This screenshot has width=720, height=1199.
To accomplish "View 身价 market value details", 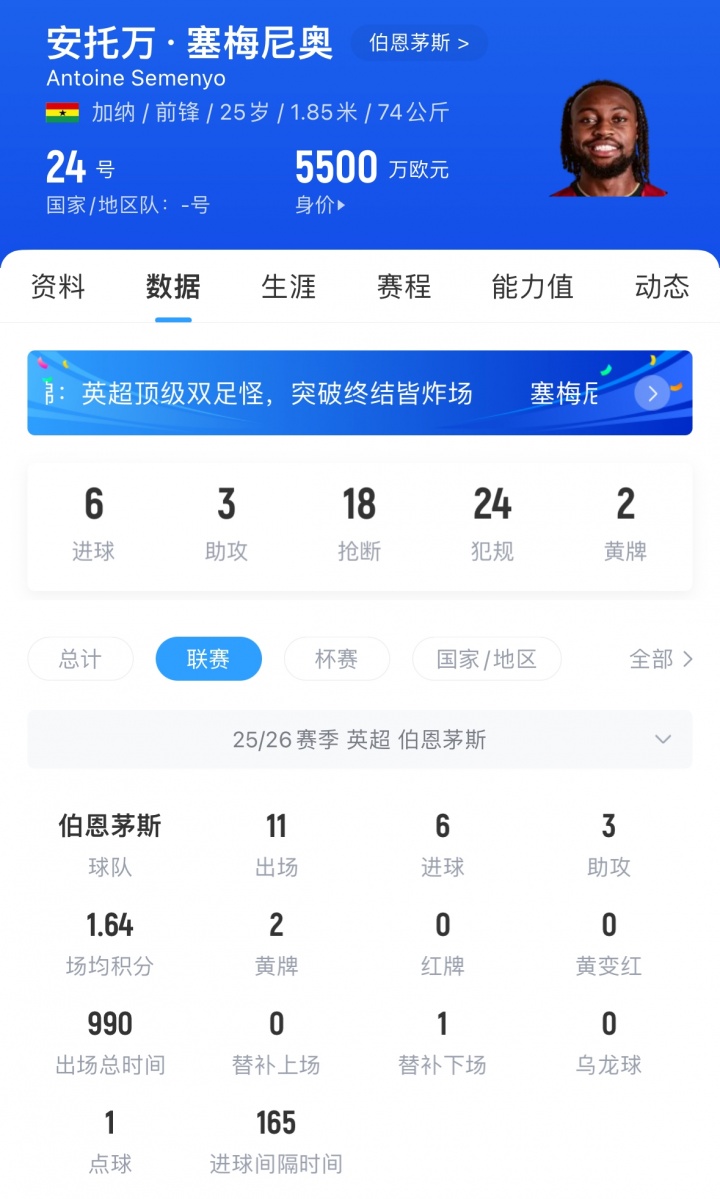I will [x=320, y=205].
